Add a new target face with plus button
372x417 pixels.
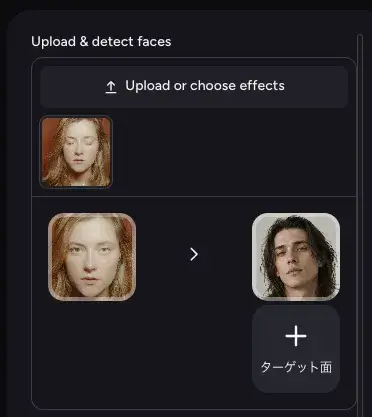(296, 349)
